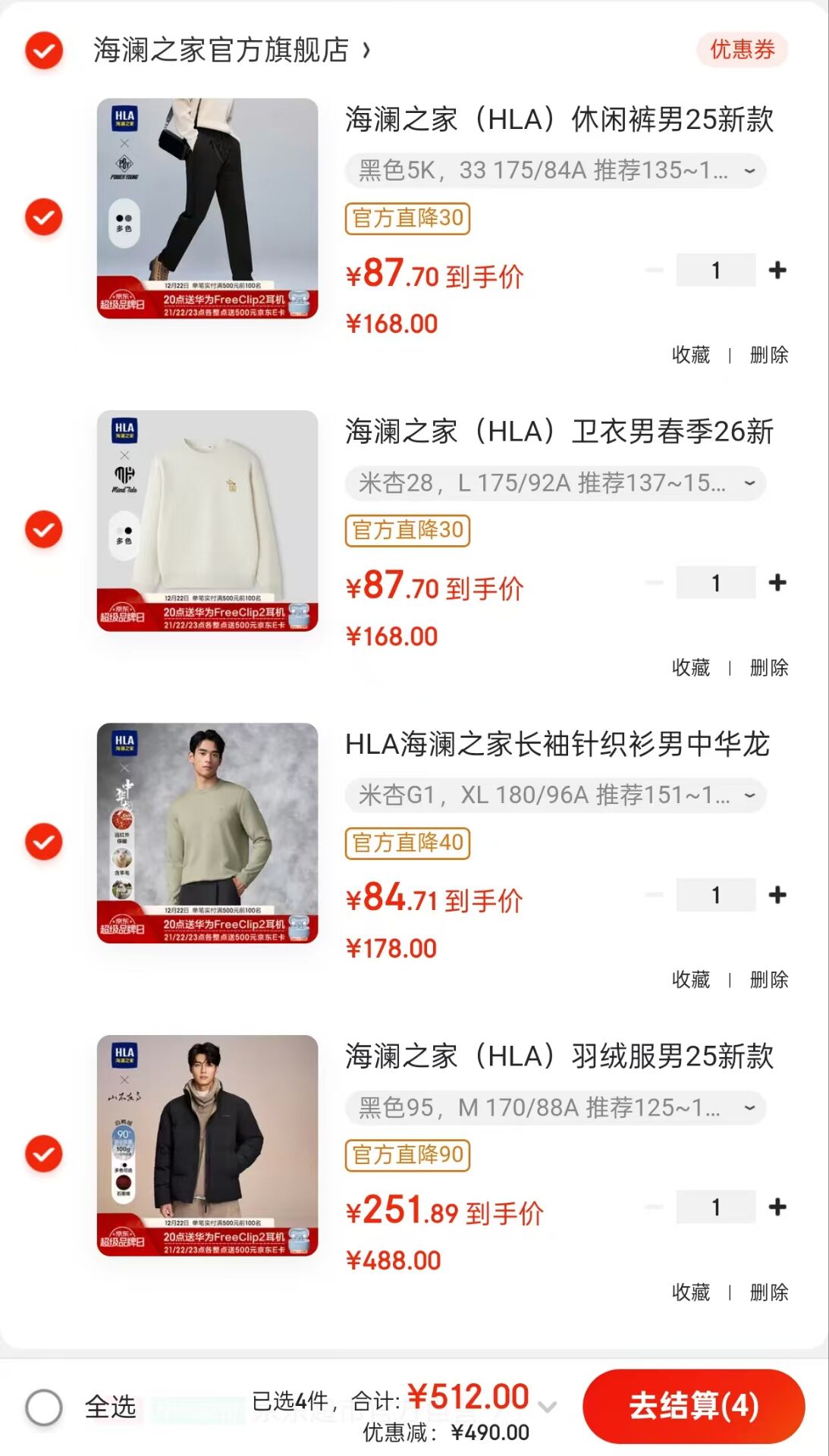Image resolution: width=829 pixels, height=1456 pixels.
Task: Remove the 长袖针织衫男中华龙 item via 删除
Action: [768, 980]
